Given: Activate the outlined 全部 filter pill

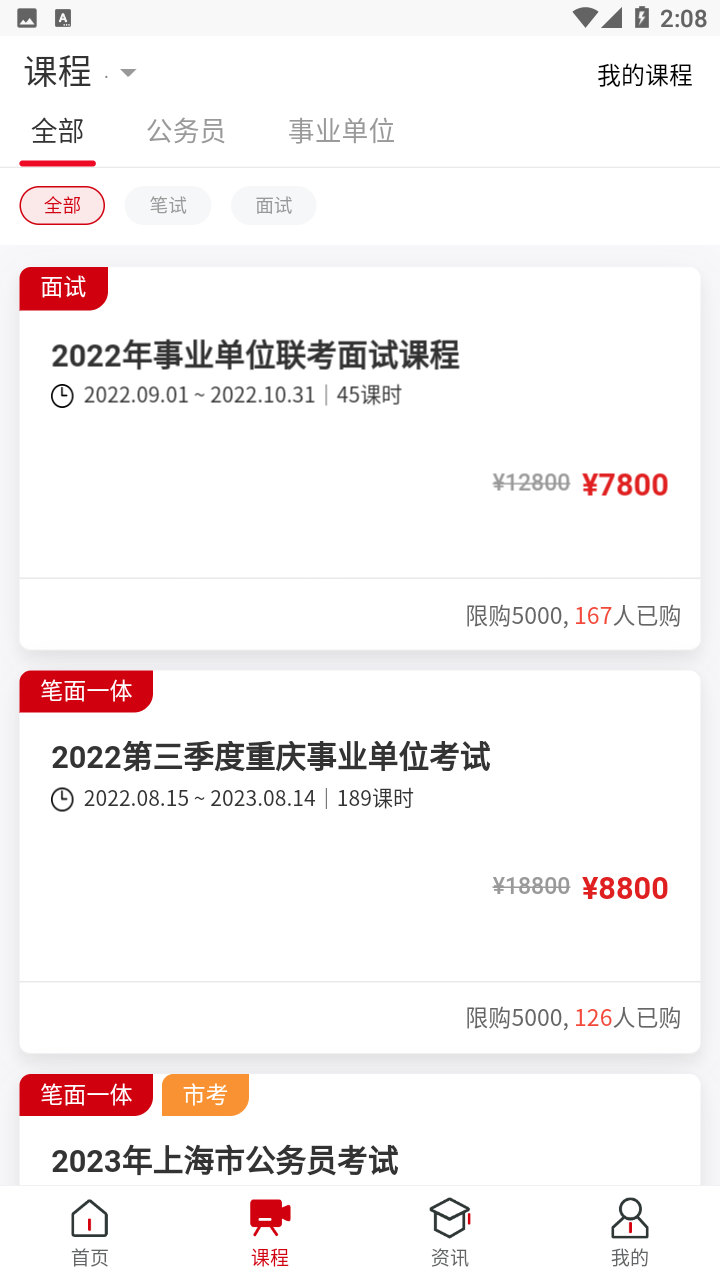Looking at the screenshot, I should click(x=62, y=205).
